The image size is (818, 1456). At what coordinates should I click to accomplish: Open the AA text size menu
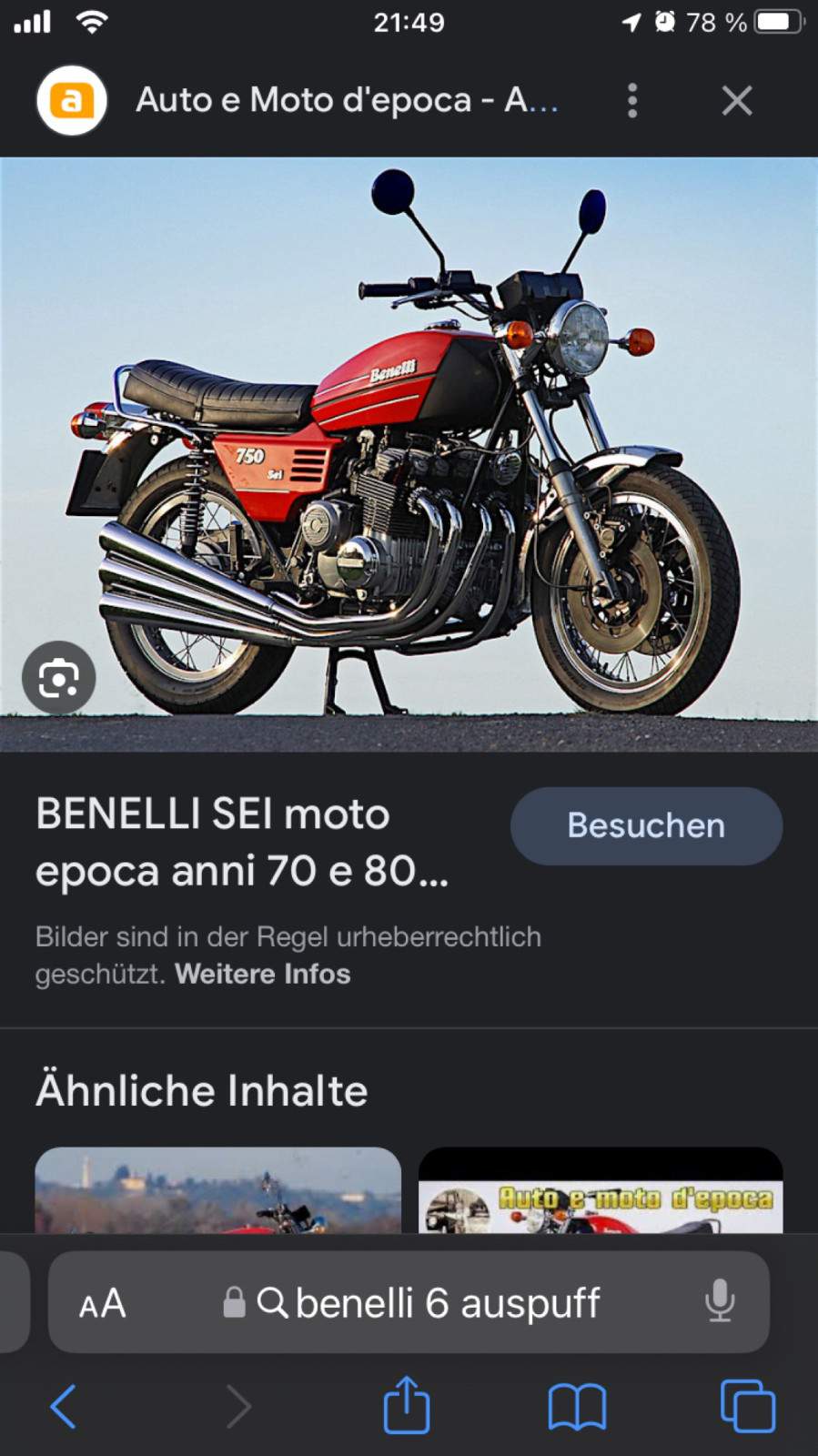point(102,1303)
